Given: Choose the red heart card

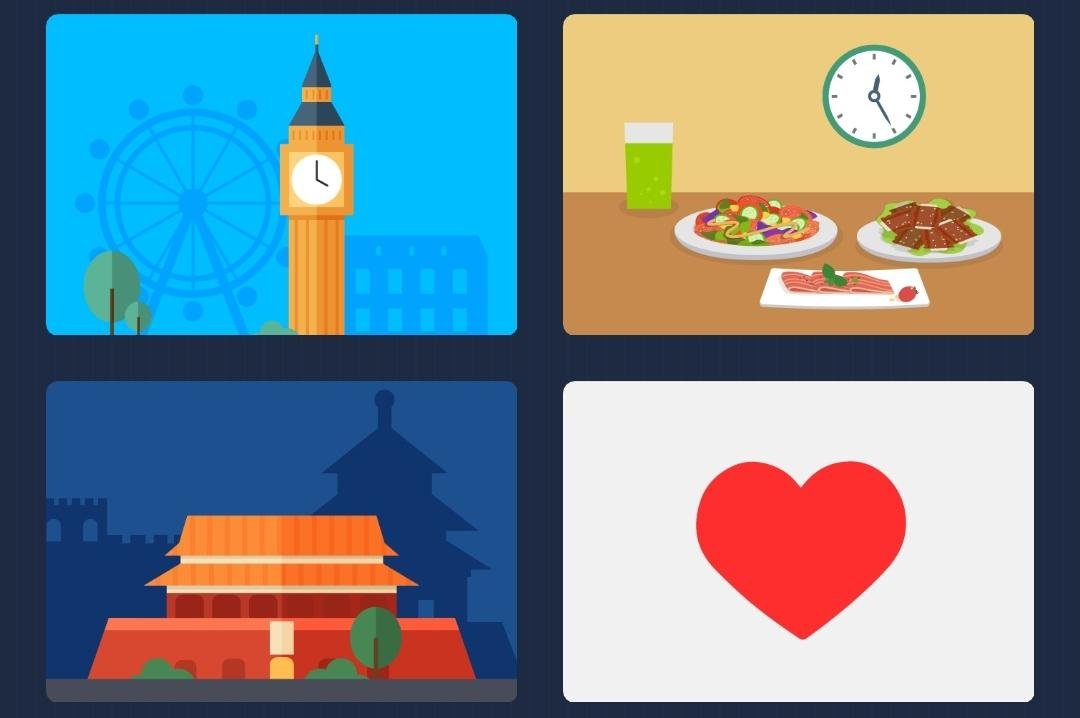Looking at the screenshot, I should pos(798,541).
